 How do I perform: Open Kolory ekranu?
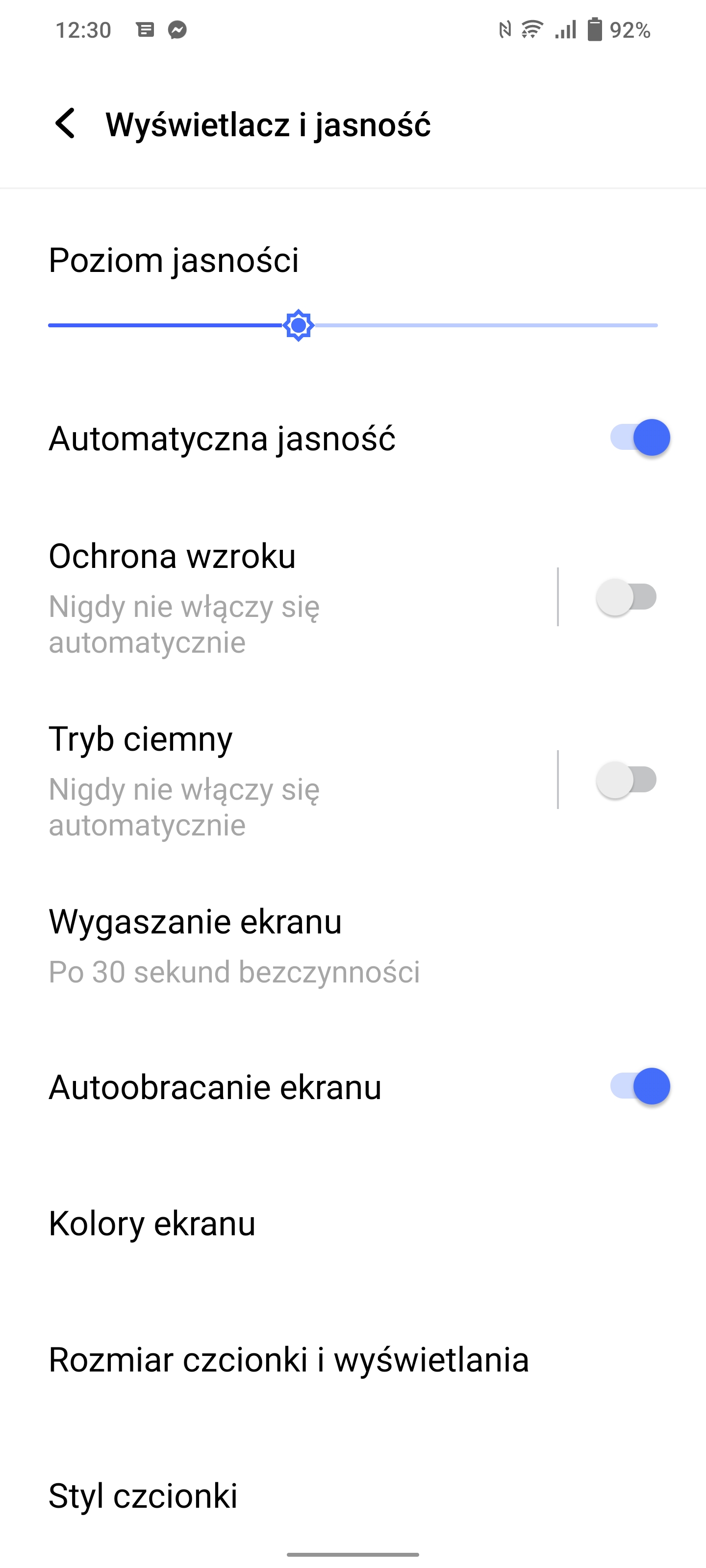(x=353, y=1223)
